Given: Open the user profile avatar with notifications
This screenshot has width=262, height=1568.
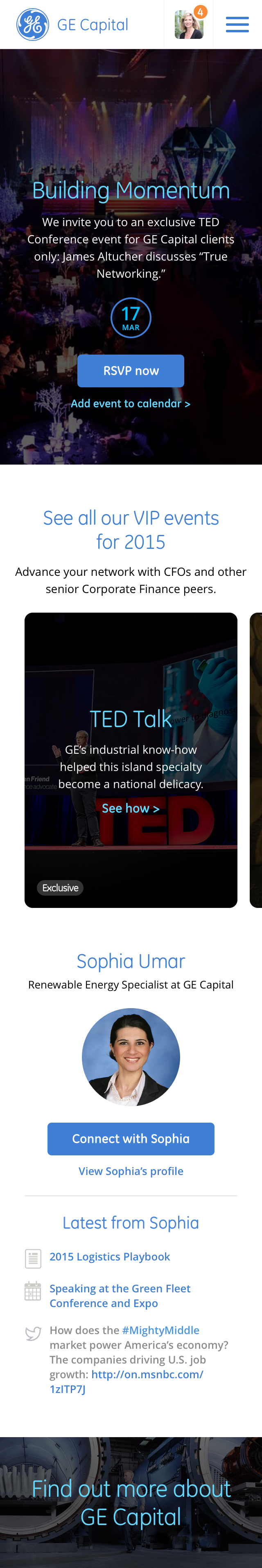Looking at the screenshot, I should click(189, 25).
